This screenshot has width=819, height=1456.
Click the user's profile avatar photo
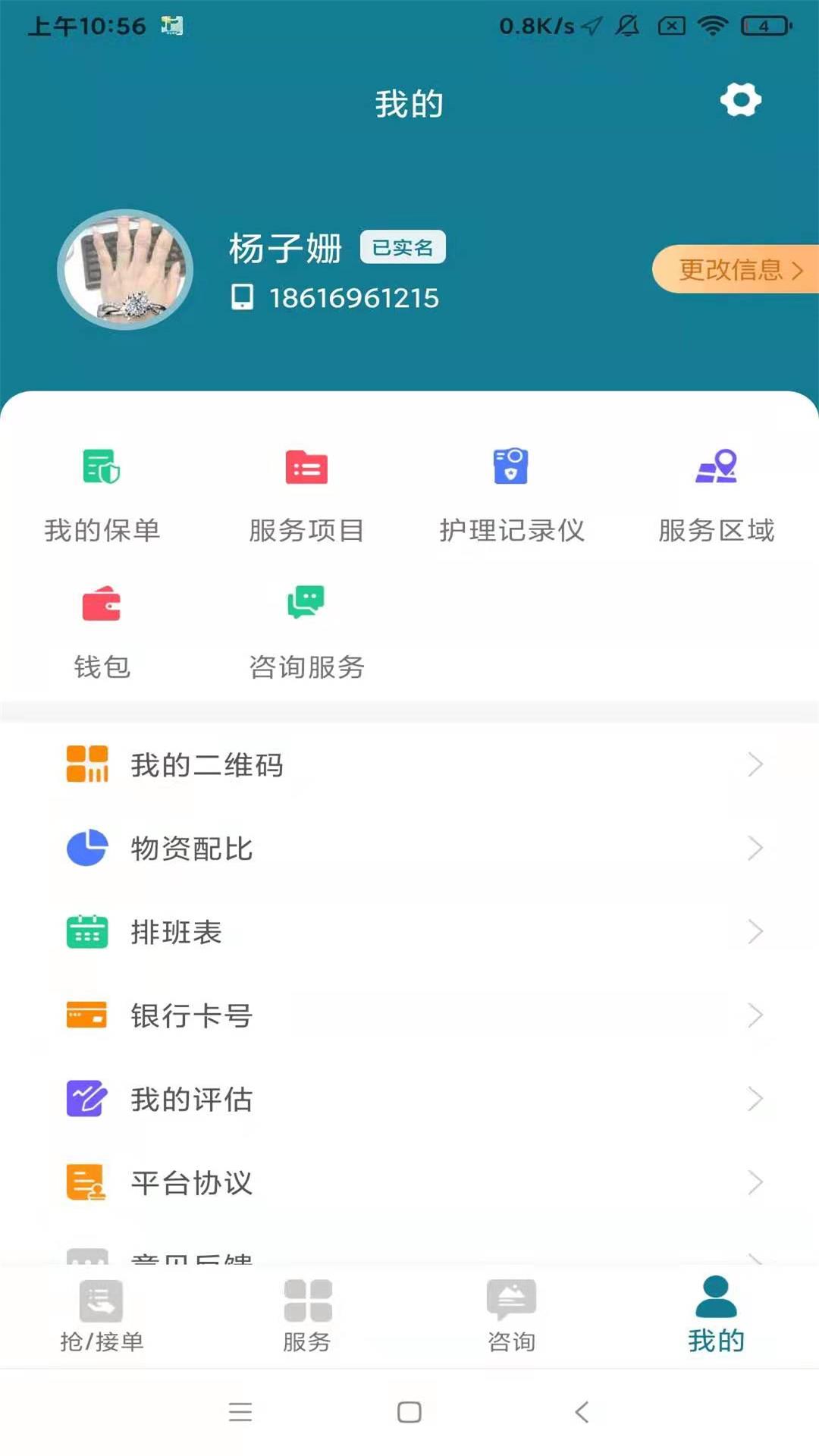point(127,268)
